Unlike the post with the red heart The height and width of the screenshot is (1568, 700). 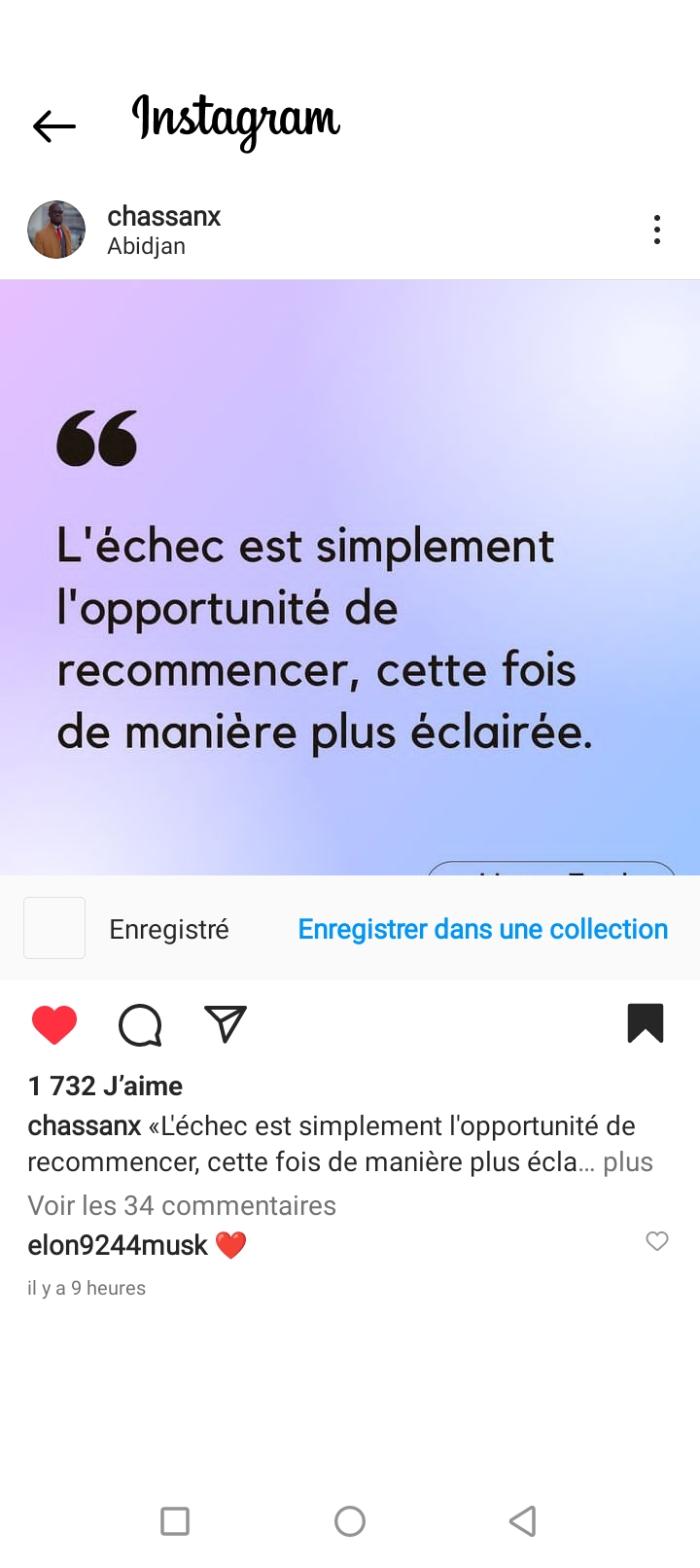(54, 1024)
